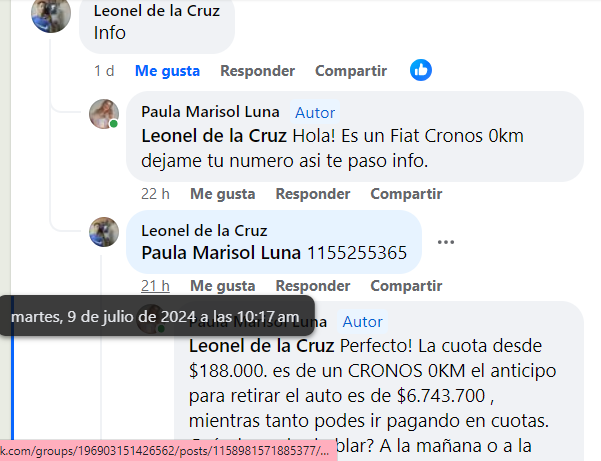Open the 1 d timestamp of Info comment
Viewport: 601px width, 461px height.
(104, 71)
